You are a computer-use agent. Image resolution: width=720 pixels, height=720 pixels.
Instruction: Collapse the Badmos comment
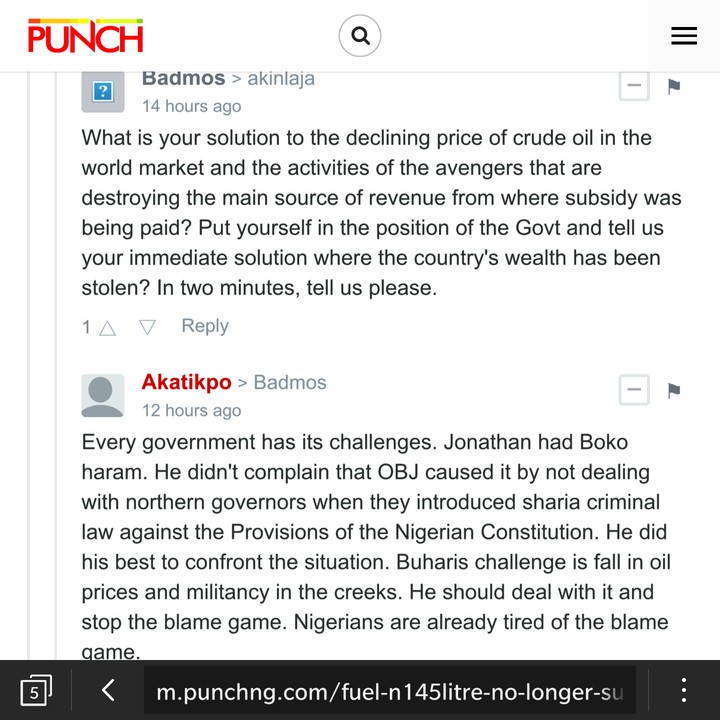tap(634, 86)
